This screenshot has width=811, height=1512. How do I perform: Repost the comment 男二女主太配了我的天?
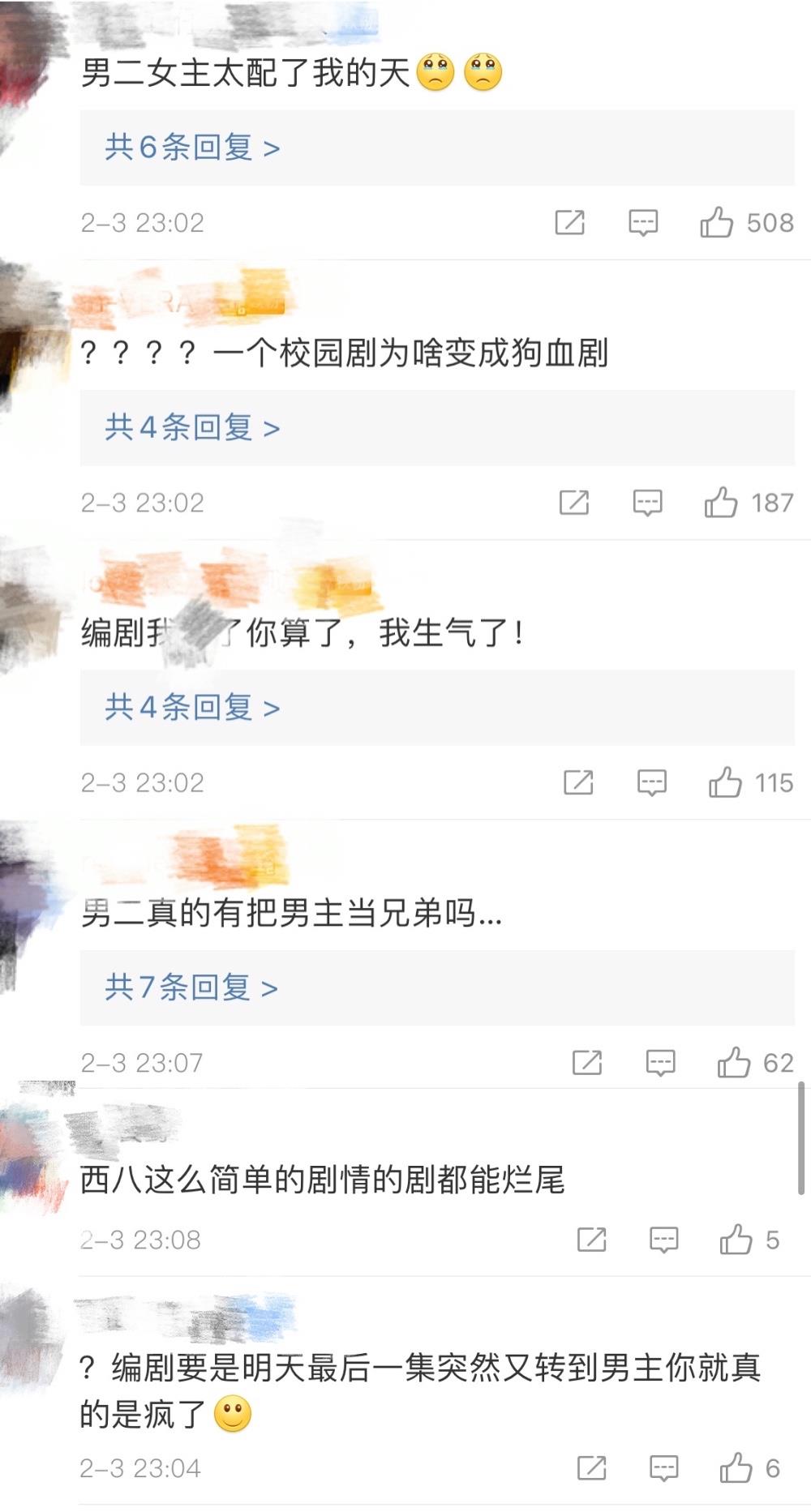569,222
